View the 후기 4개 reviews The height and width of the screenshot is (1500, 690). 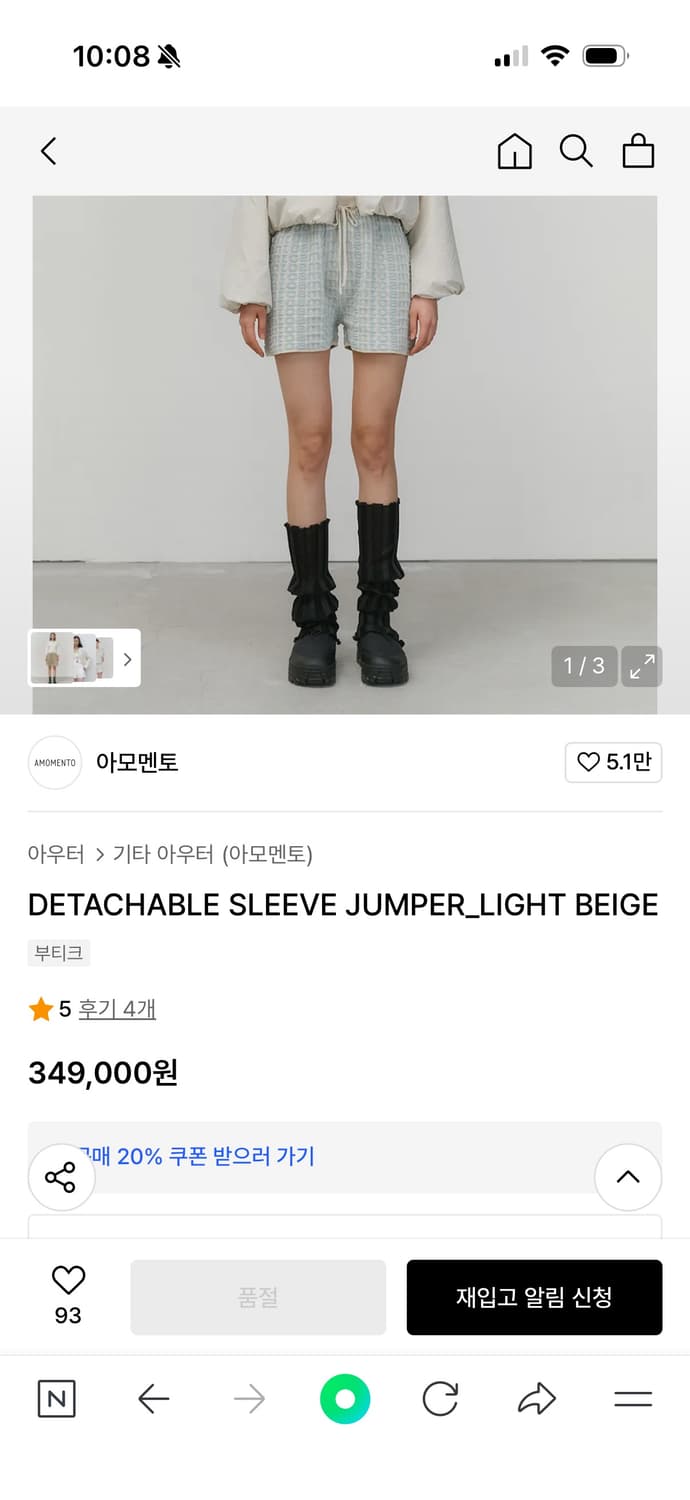[117, 1009]
